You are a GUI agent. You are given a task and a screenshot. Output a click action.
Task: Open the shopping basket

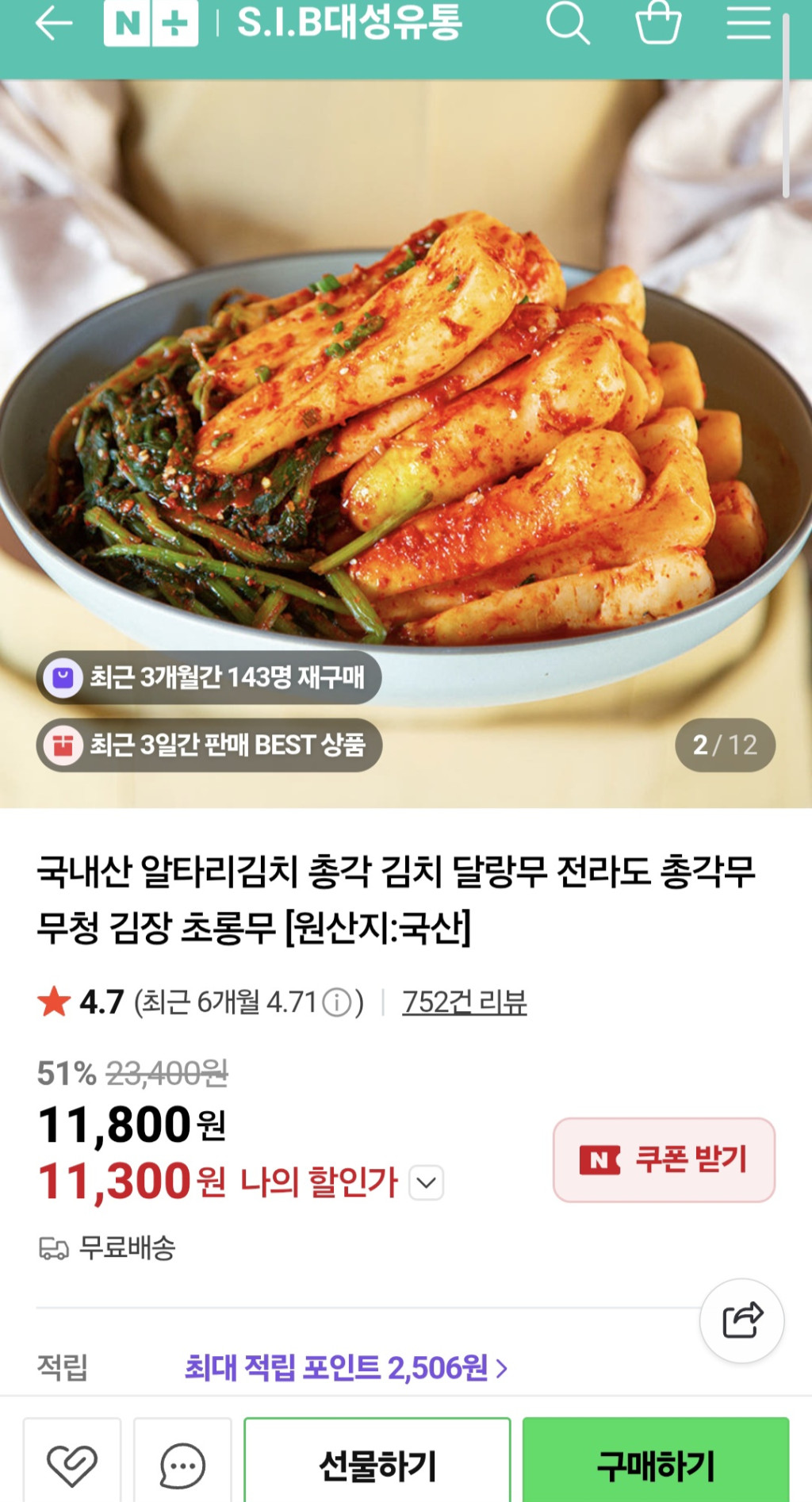658,24
